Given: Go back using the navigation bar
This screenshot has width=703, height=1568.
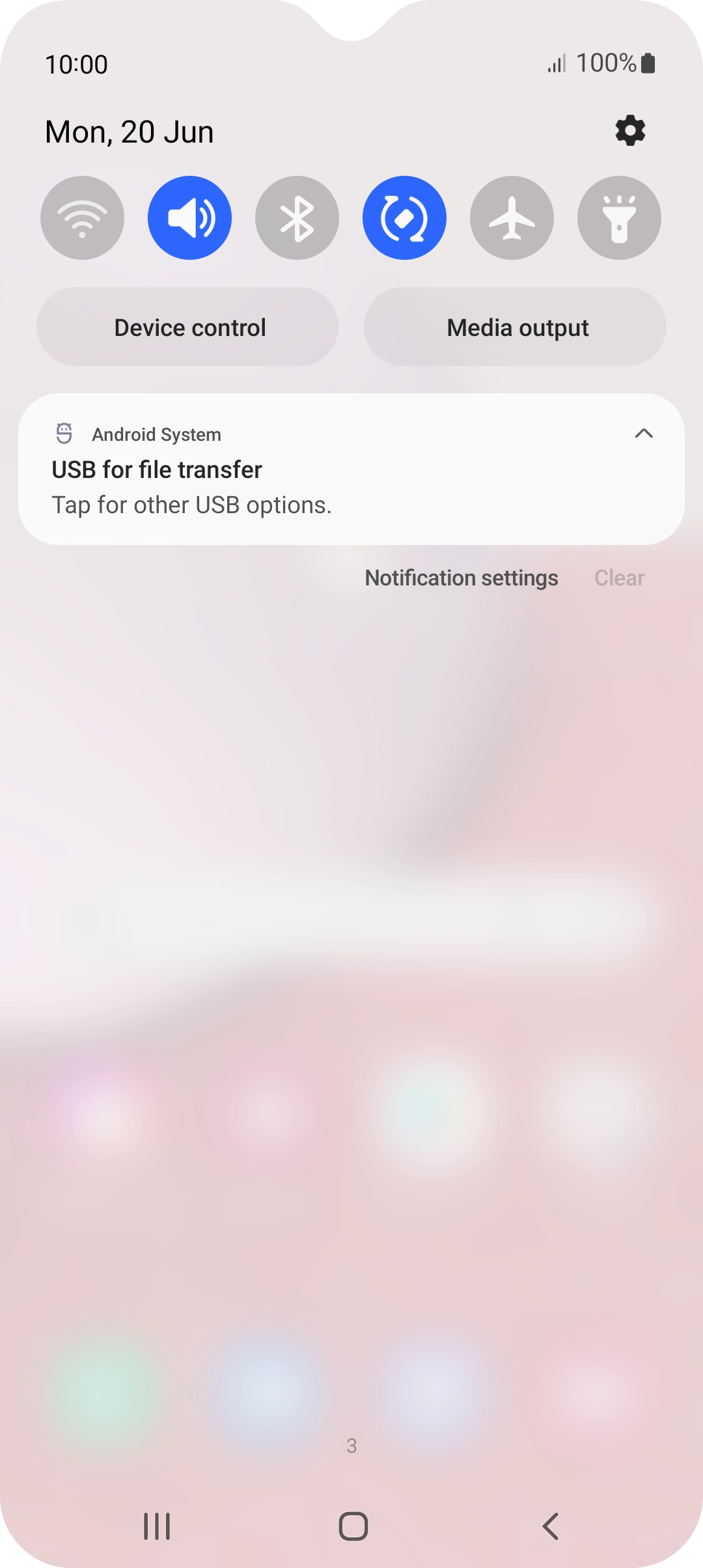Looking at the screenshot, I should (x=551, y=1526).
